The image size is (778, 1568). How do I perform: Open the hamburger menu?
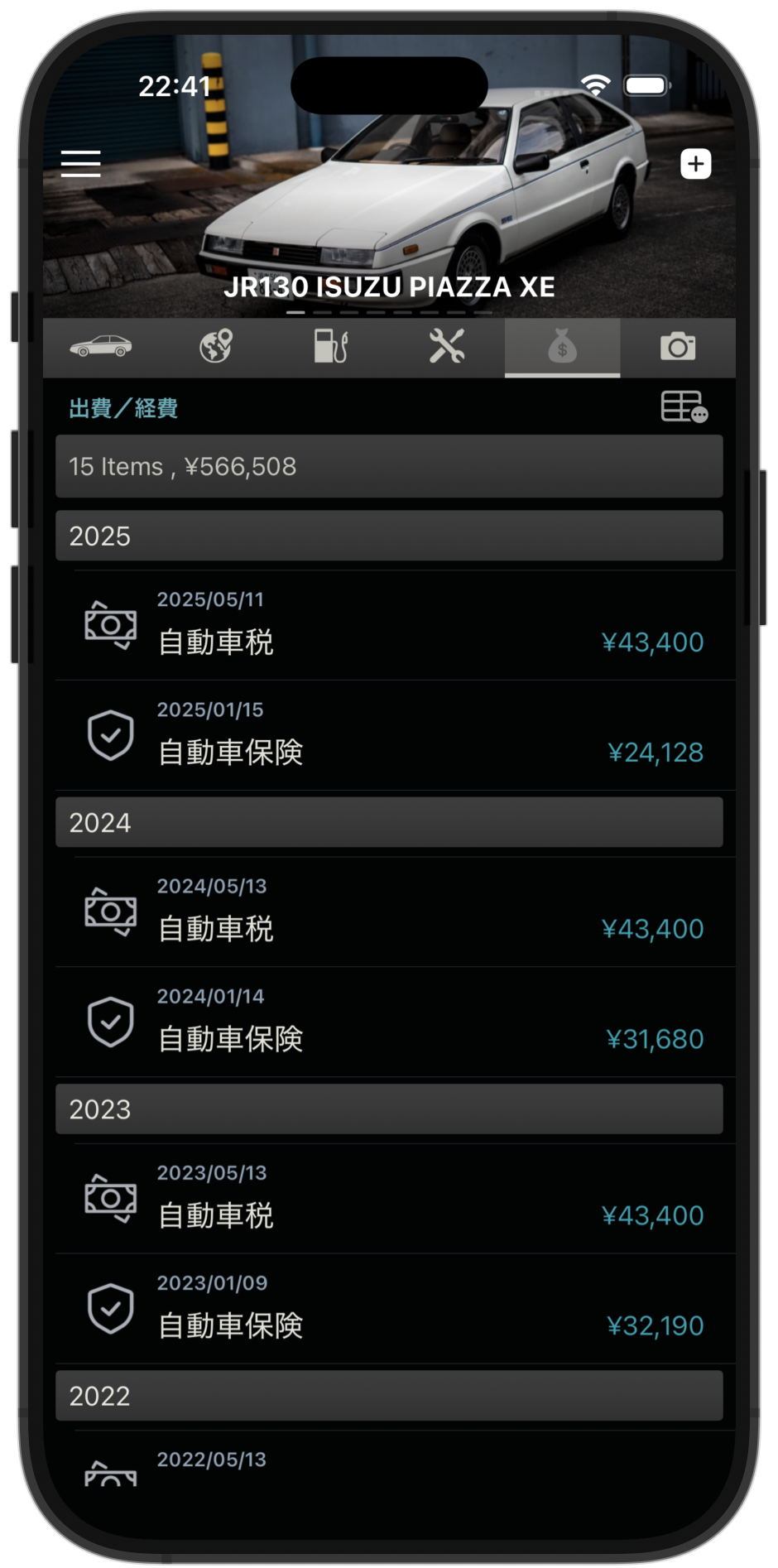coord(80,164)
